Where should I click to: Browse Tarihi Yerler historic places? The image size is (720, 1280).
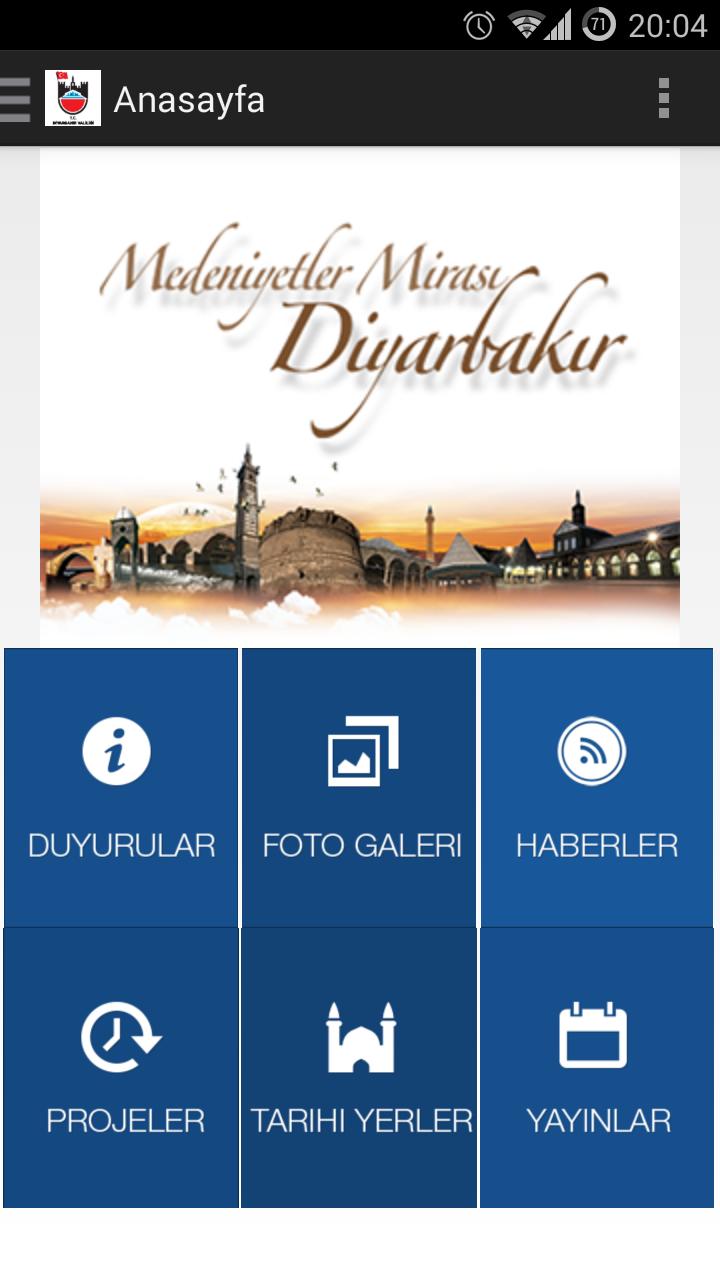click(359, 1067)
